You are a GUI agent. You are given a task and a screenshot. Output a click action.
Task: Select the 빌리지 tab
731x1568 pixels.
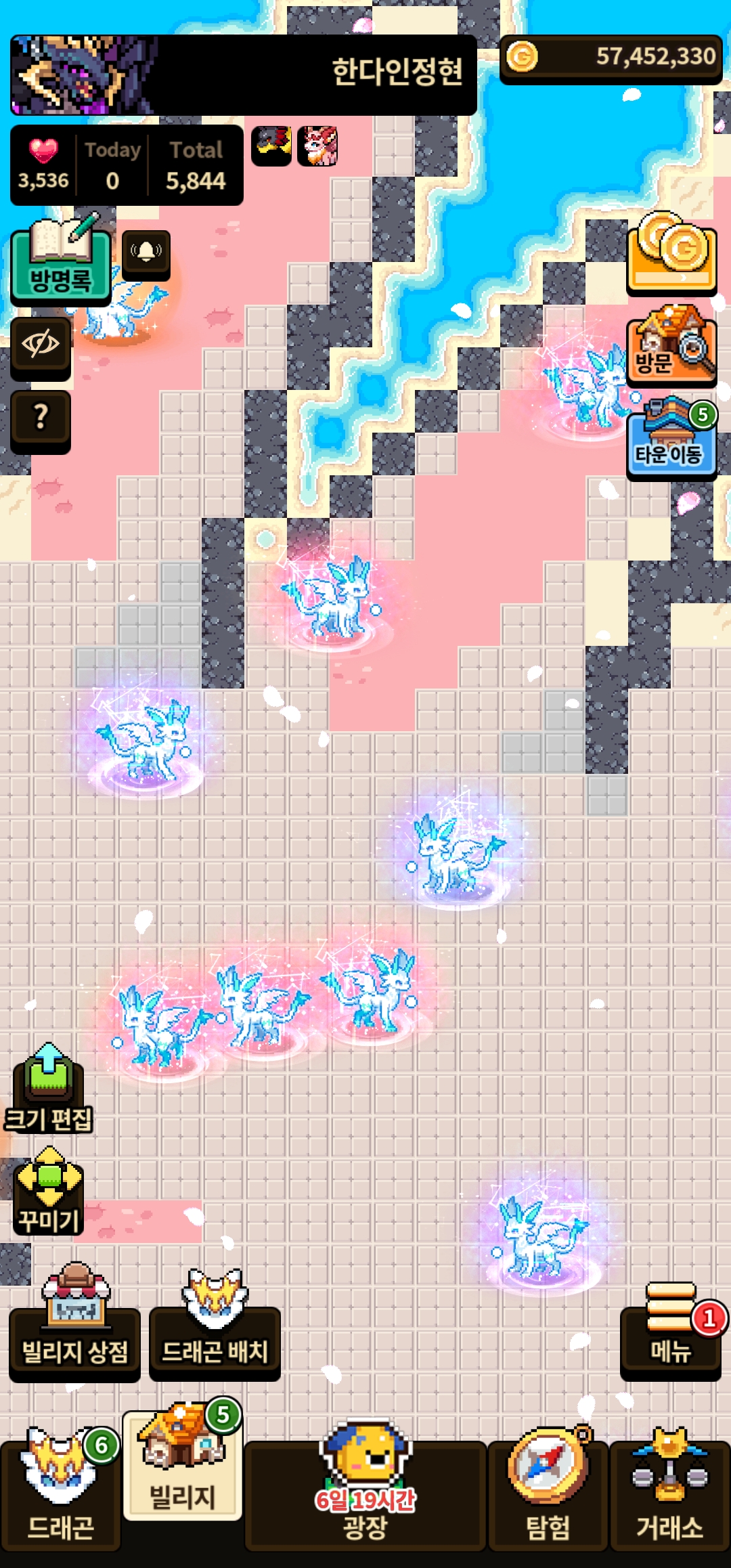coord(183,1469)
